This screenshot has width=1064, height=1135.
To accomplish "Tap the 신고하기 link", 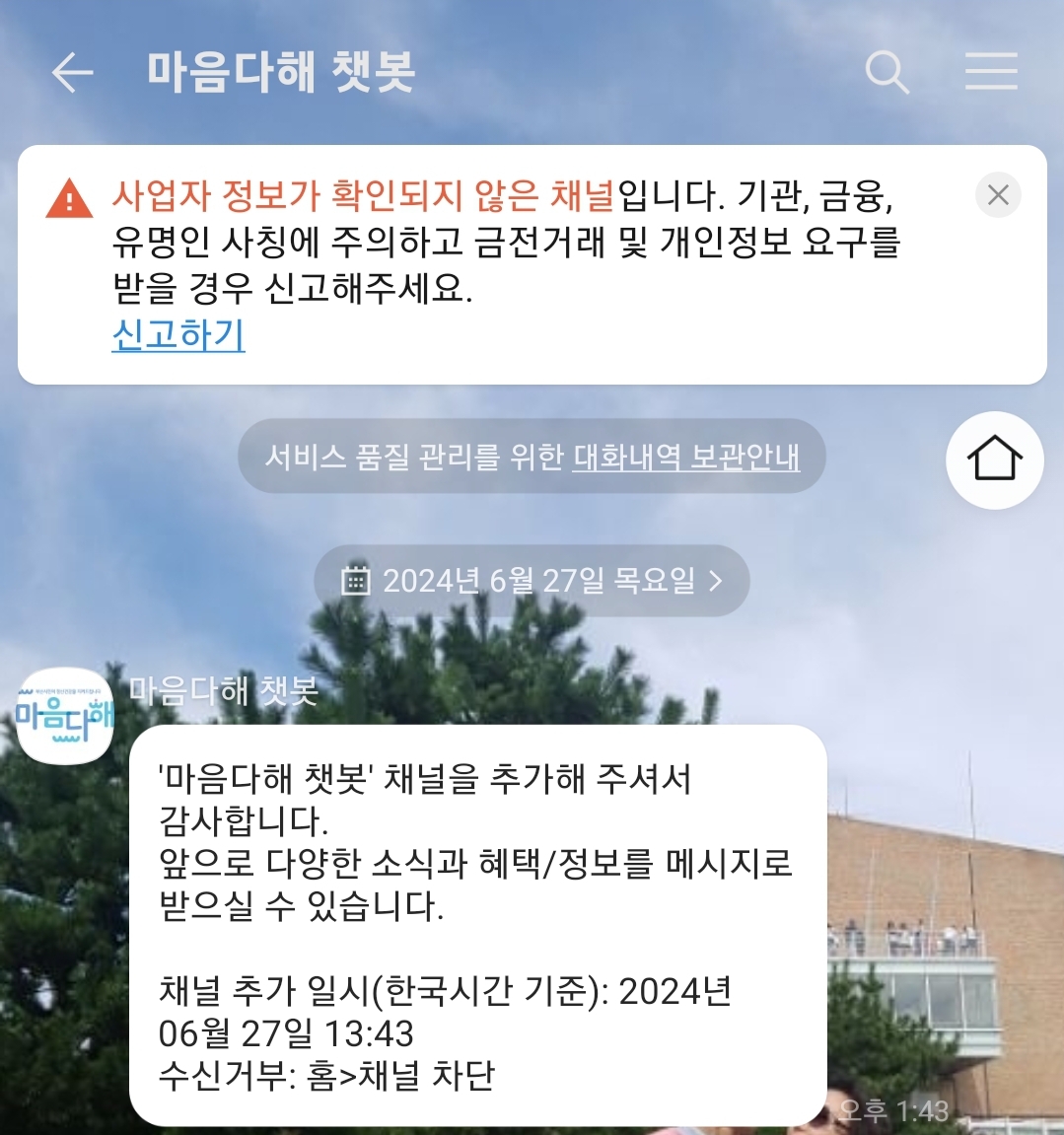I will pos(178,335).
